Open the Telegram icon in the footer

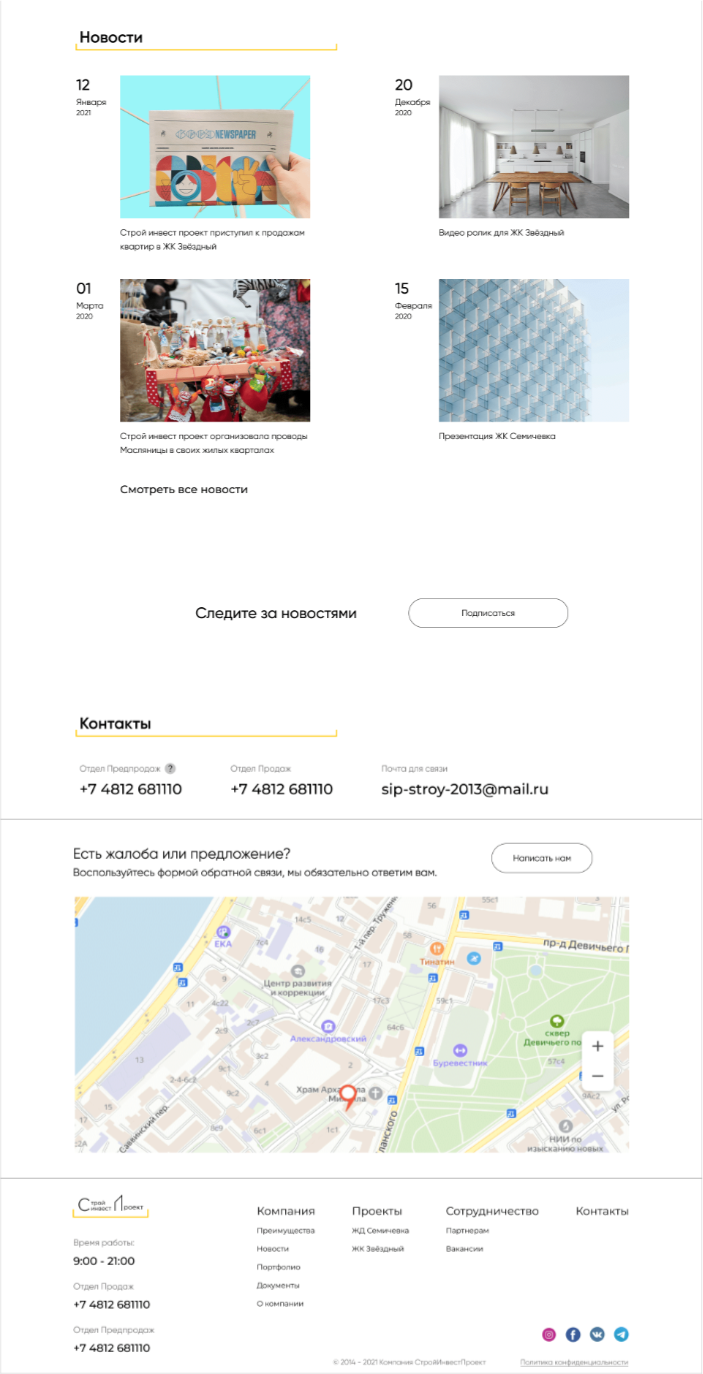[621, 1334]
